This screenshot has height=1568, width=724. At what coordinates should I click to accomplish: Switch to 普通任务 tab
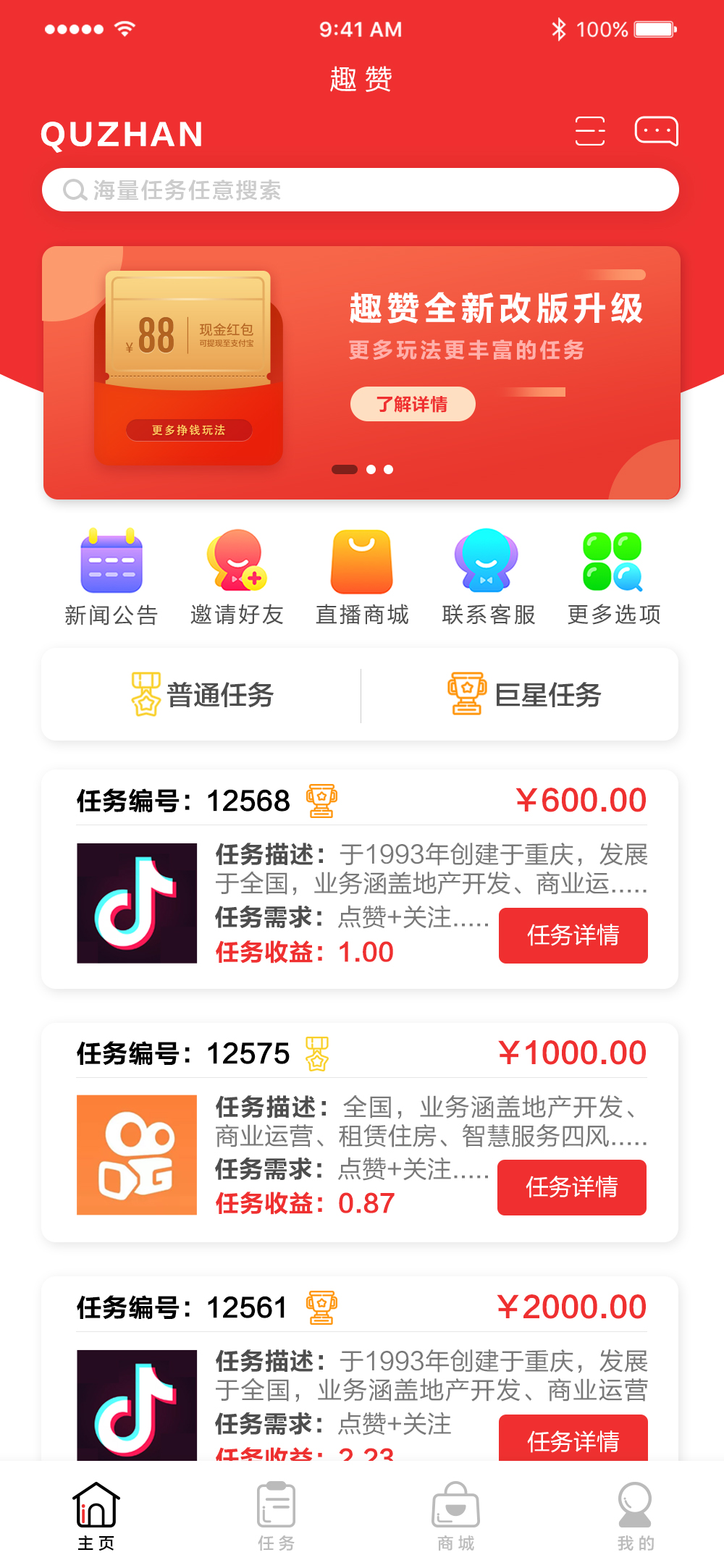[x=202, y=695]
